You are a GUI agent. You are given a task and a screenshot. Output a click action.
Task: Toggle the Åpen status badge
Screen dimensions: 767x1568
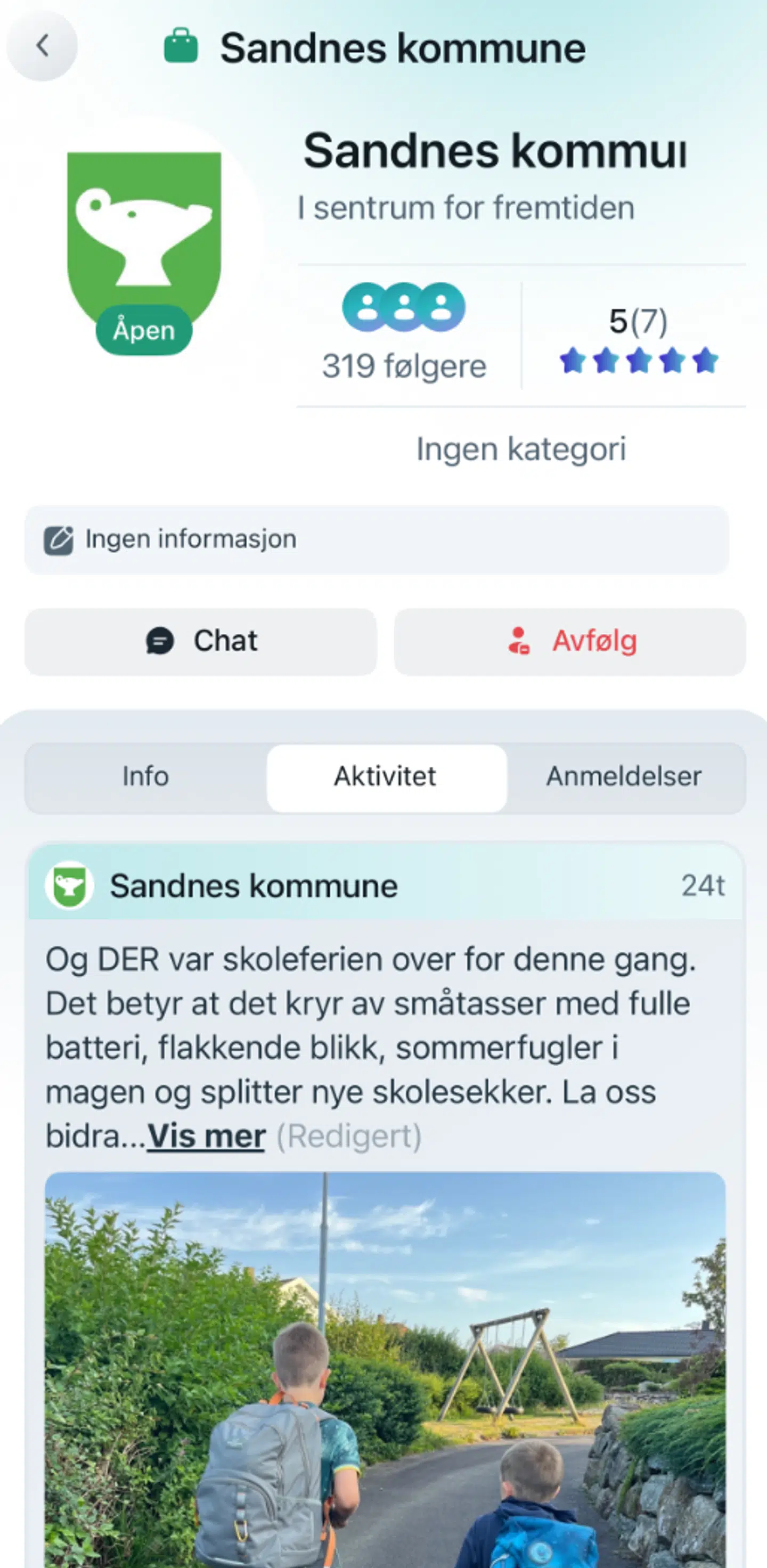(x=144, y=331)
